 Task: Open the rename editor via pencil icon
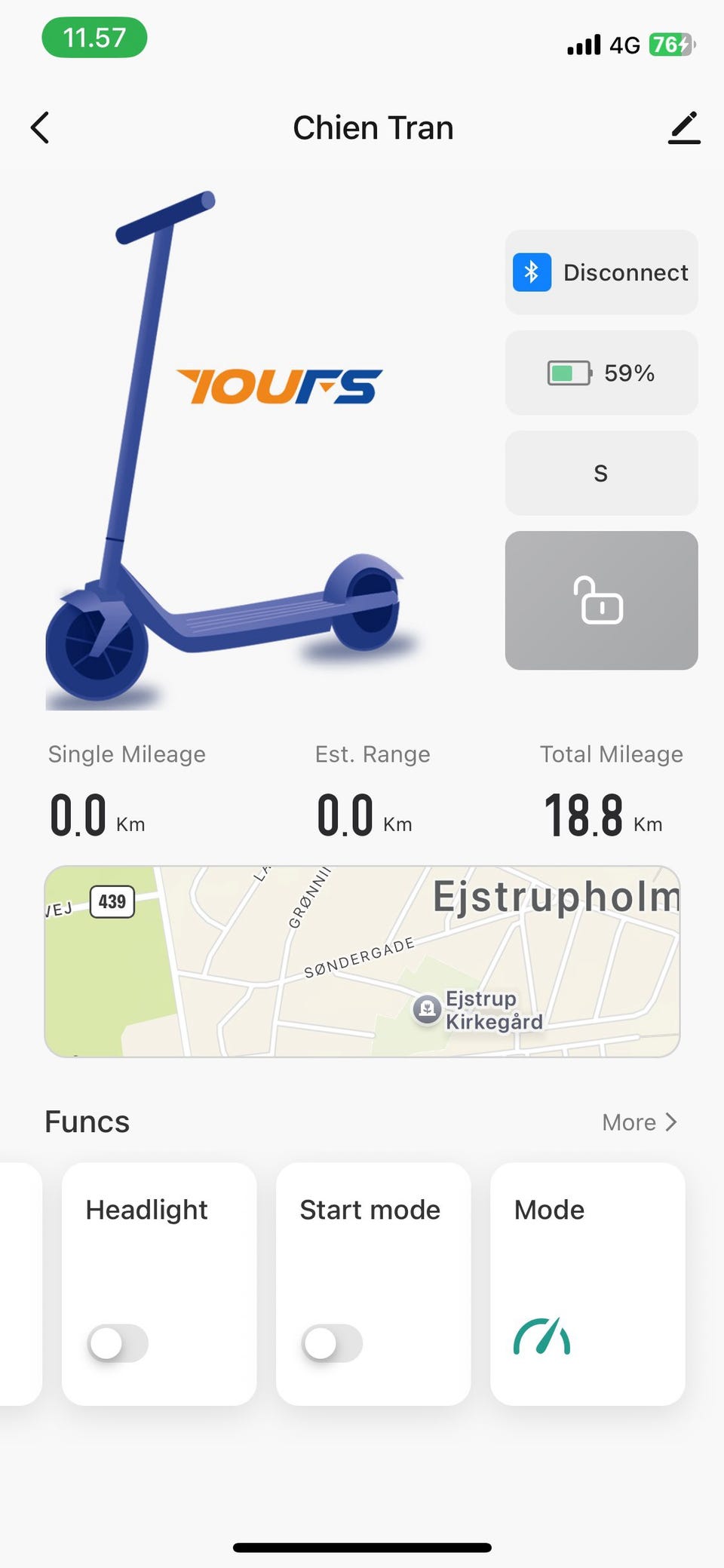pyautogui.click(x=684, y=127)
